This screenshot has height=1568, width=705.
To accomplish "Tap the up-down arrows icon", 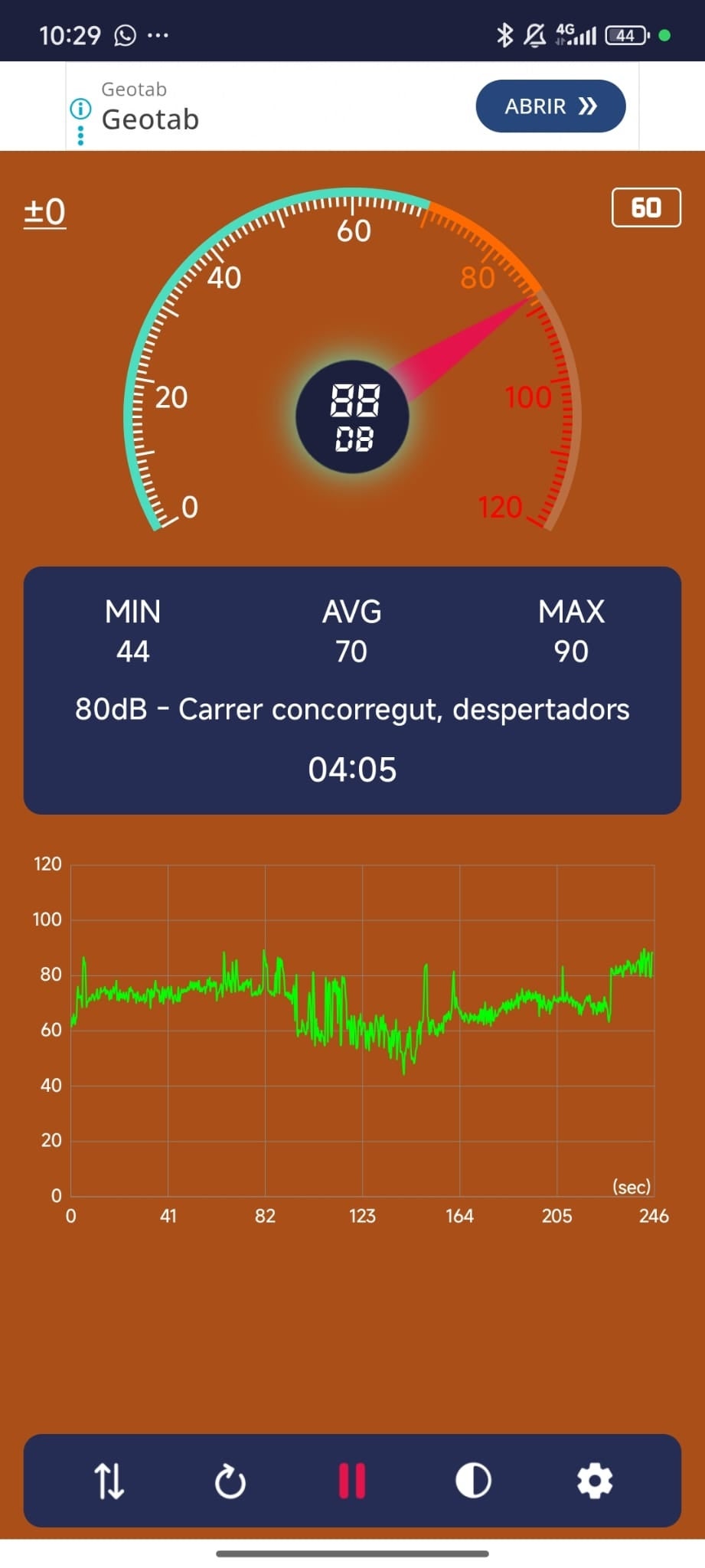I will [109, 1481].
